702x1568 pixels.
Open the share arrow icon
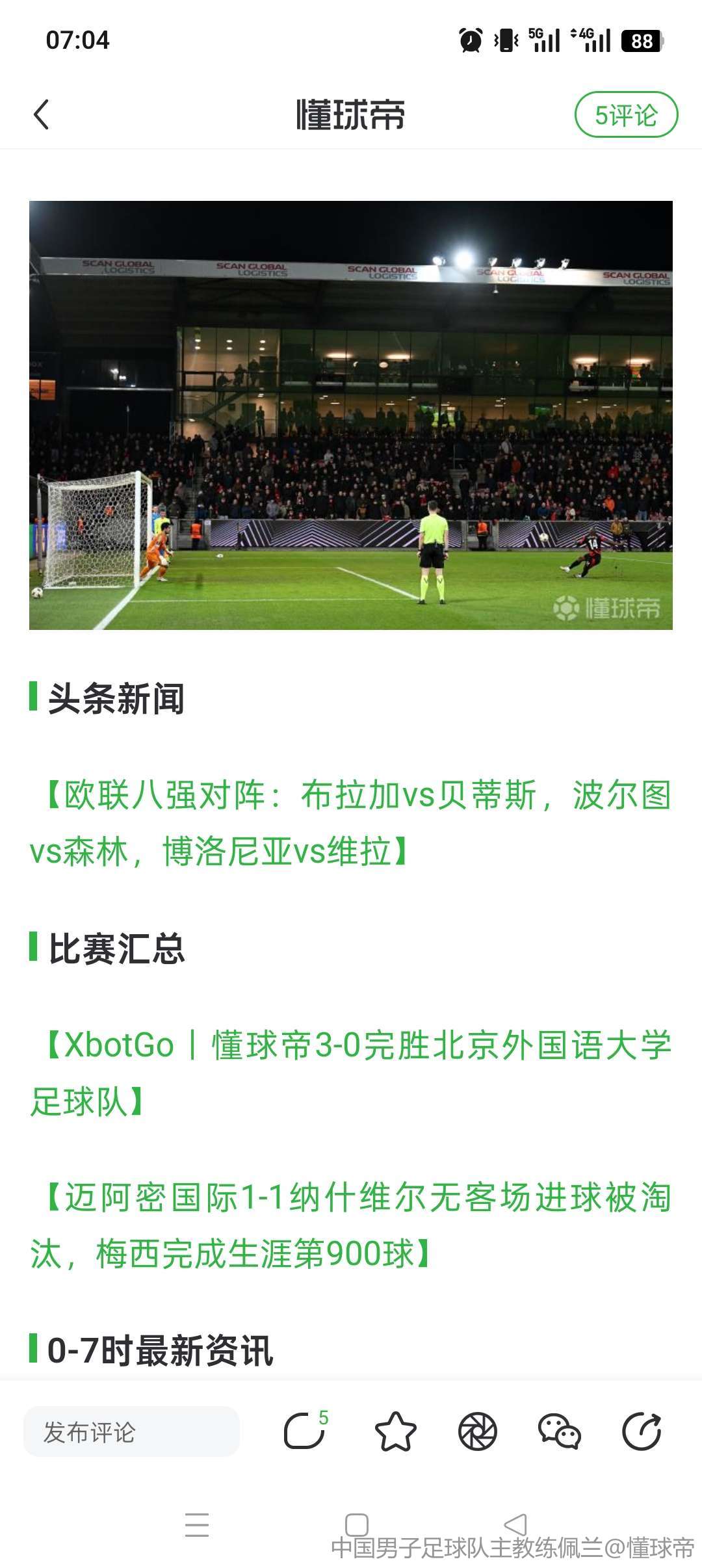coord(642,1431)
